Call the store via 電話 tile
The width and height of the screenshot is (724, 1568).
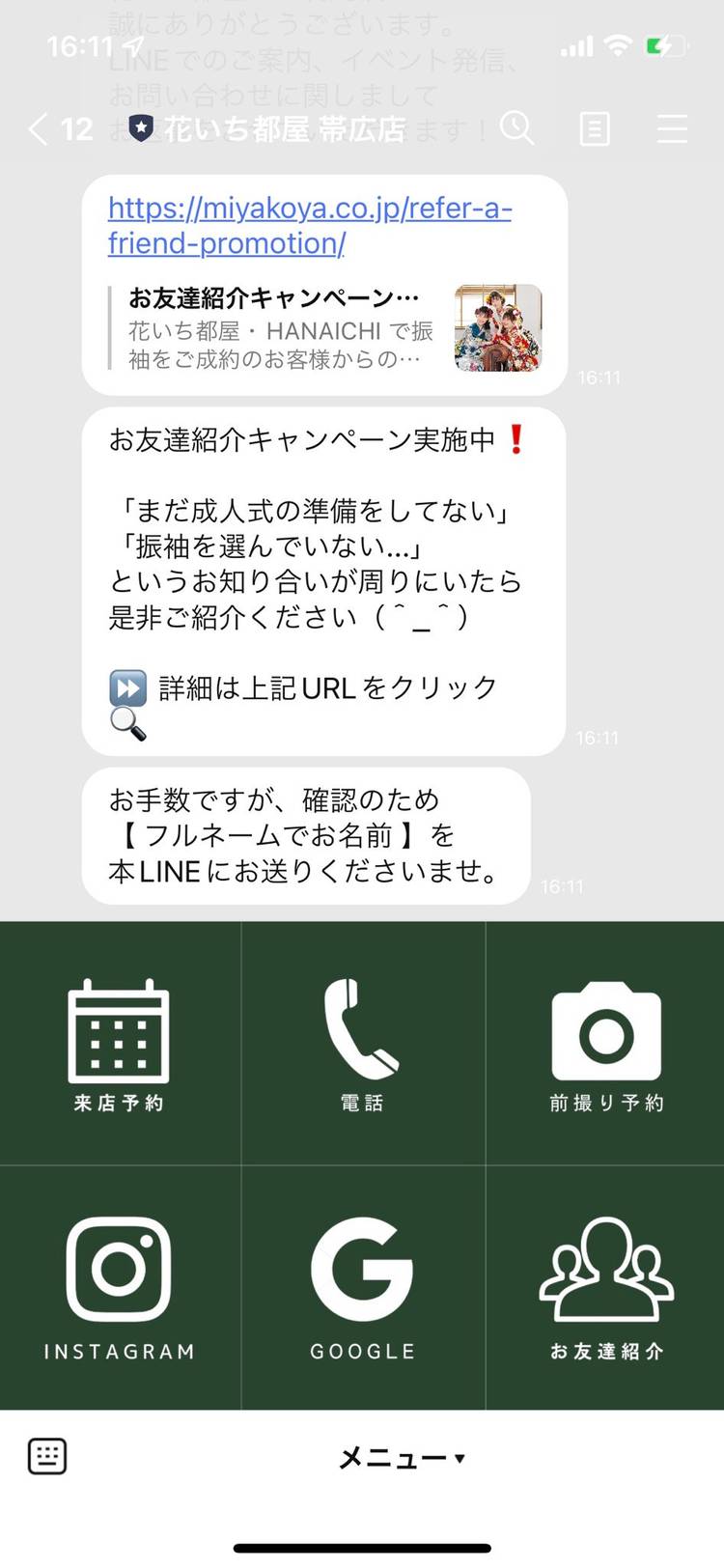pos(363,1044)
